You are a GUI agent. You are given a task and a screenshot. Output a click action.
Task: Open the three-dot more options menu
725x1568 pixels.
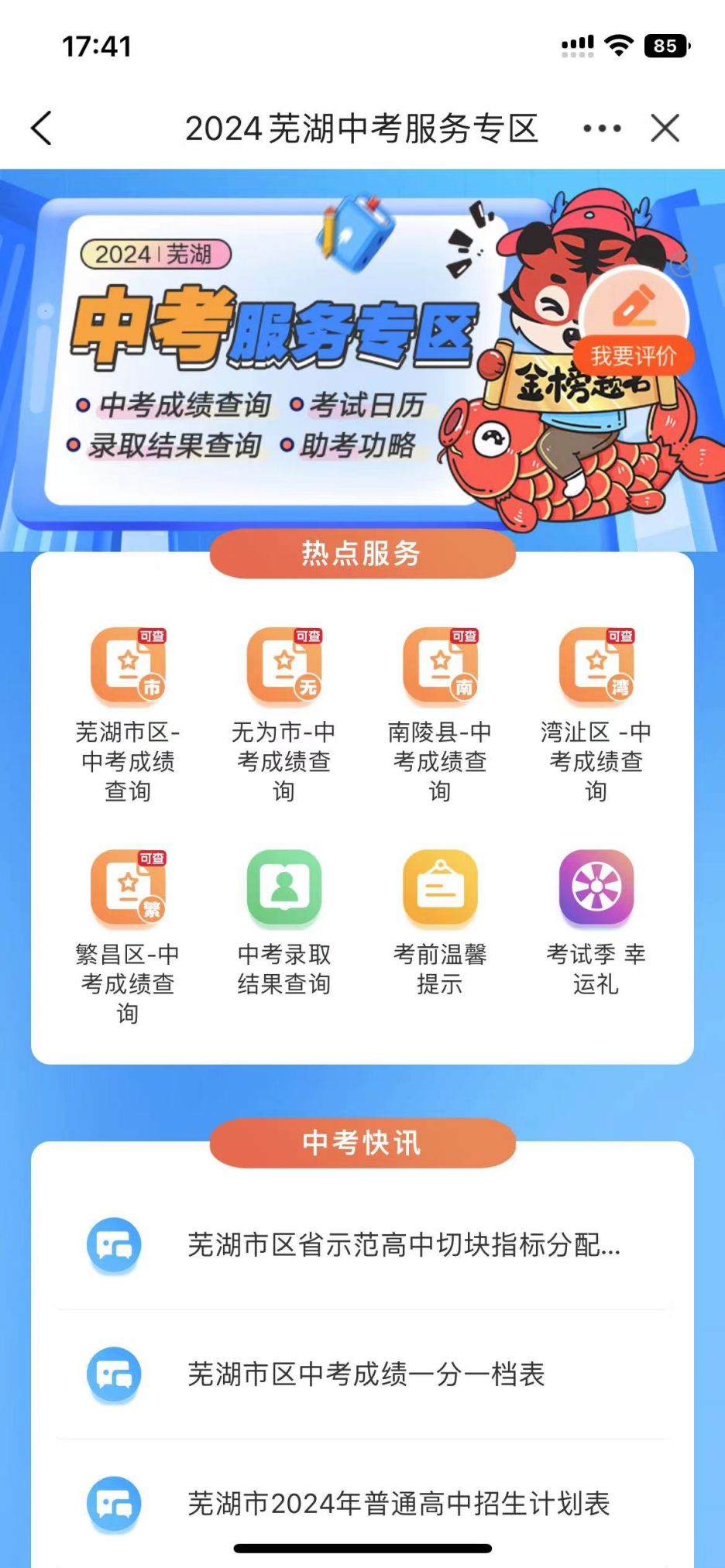602,129
